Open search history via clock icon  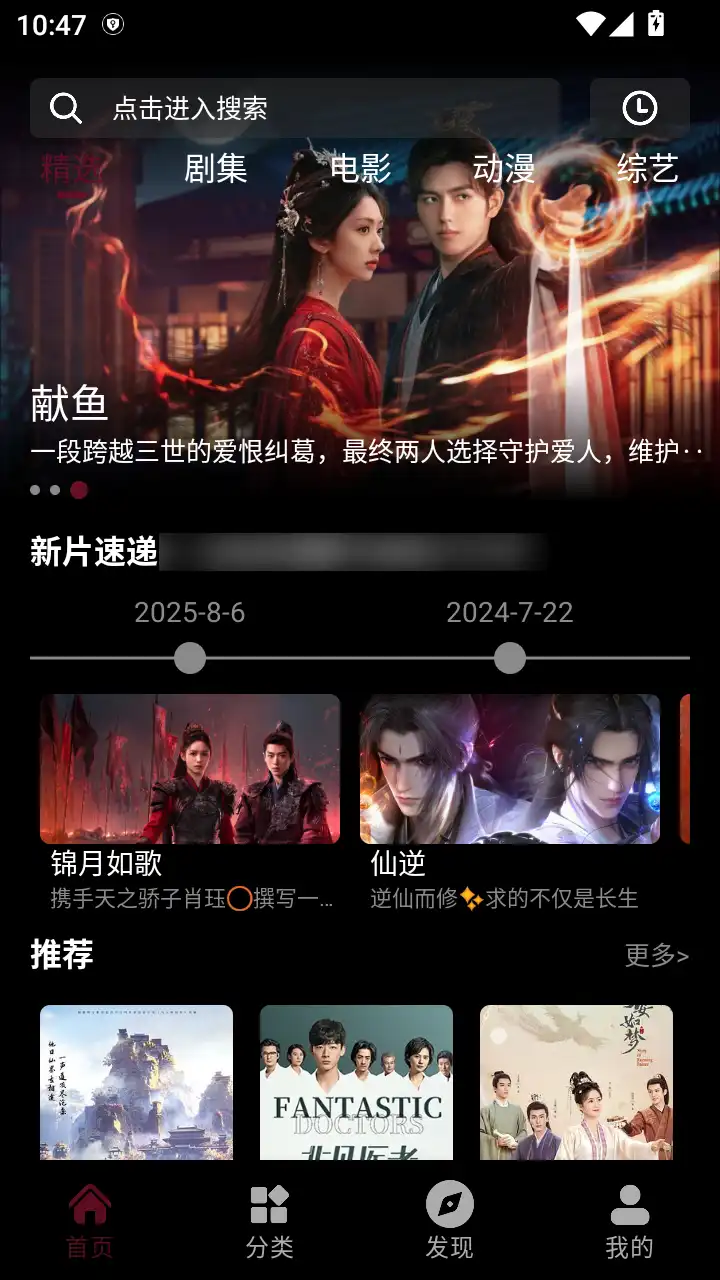pyautogui.click(x=640, y=108)
